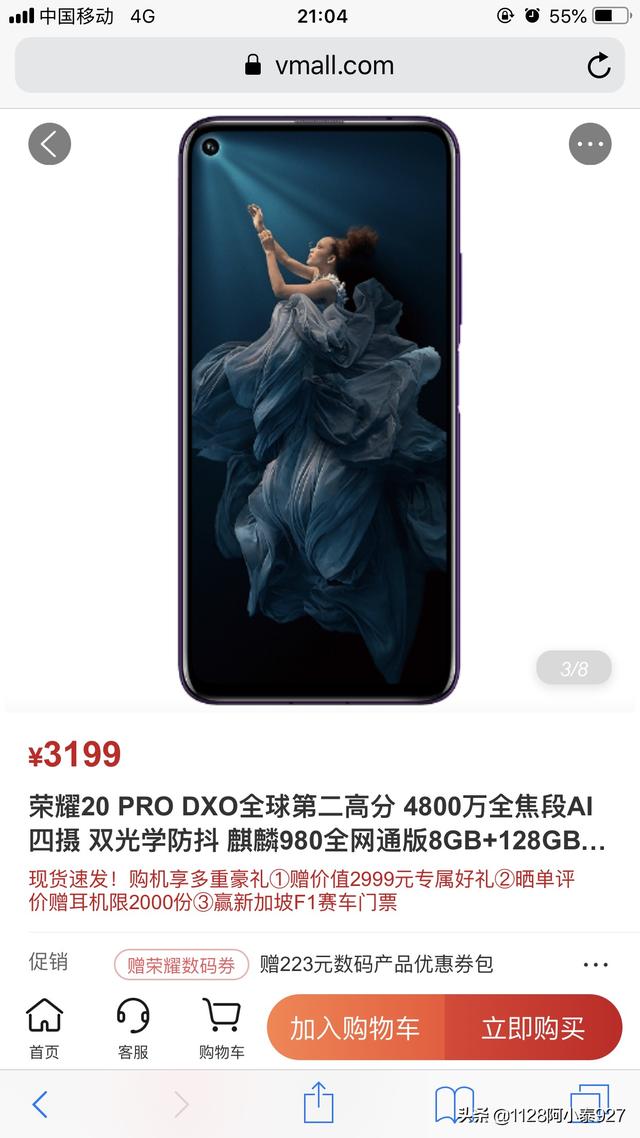Contact 客服 customer service

pos(133,1028)
